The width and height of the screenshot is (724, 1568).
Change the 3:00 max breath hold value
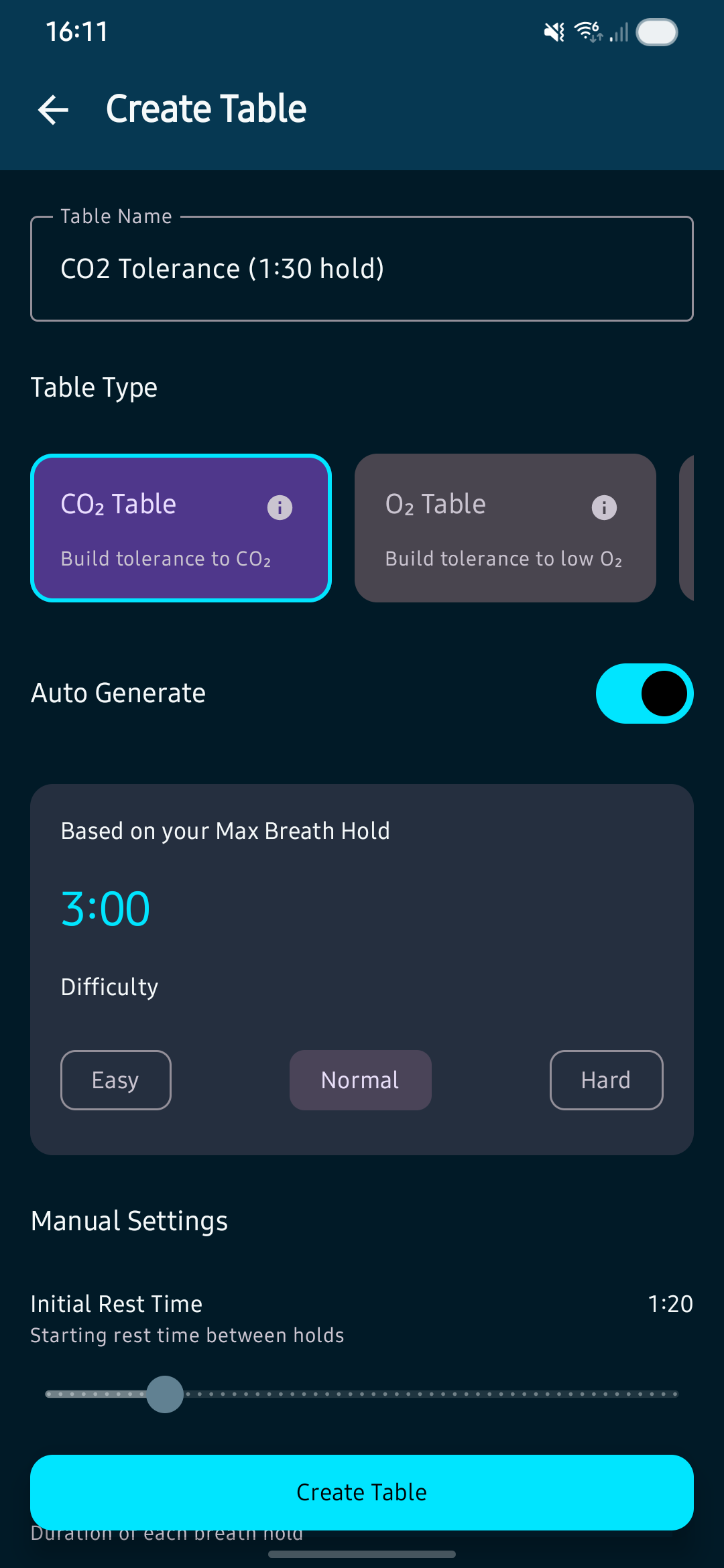click(x=106, y=909)
